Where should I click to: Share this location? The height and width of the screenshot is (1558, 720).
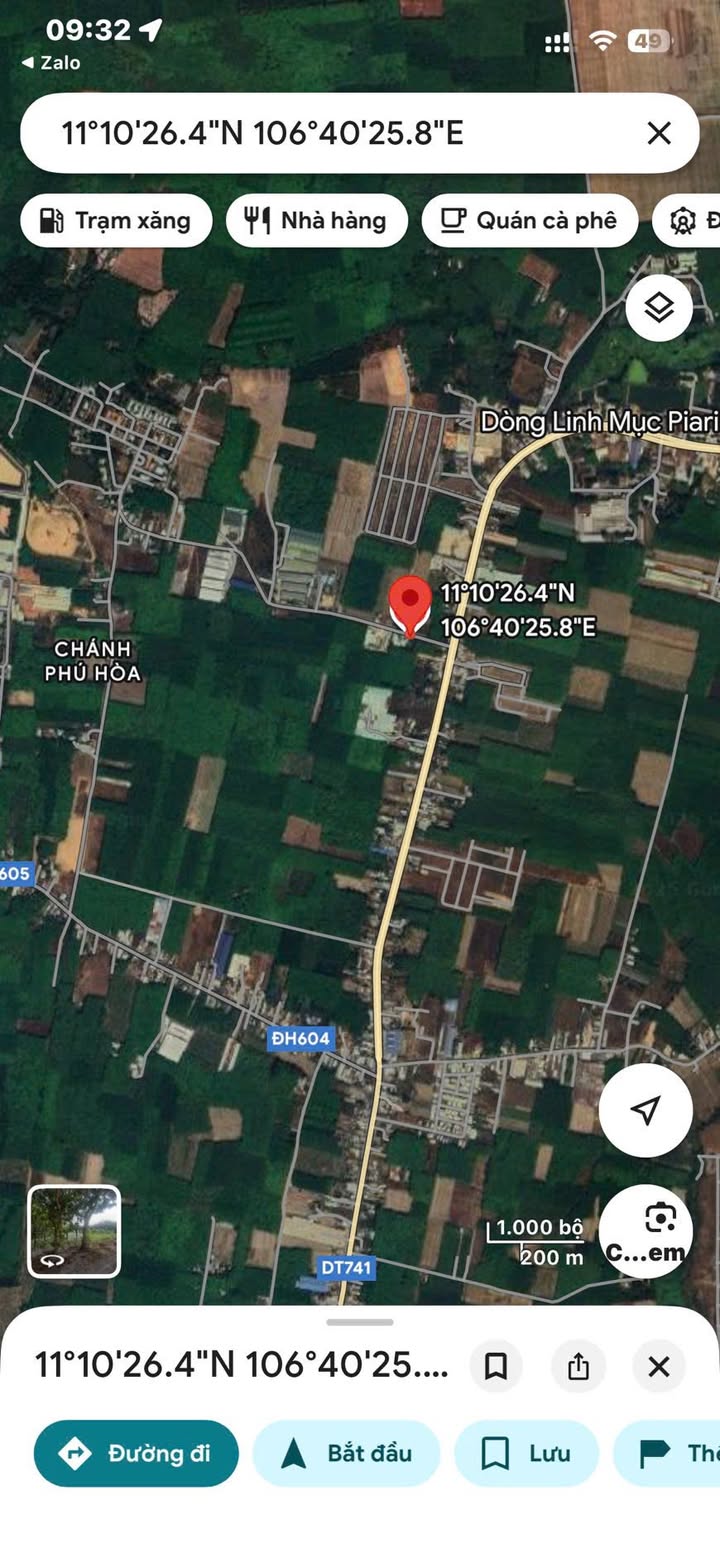click(x=578, y=1366)
